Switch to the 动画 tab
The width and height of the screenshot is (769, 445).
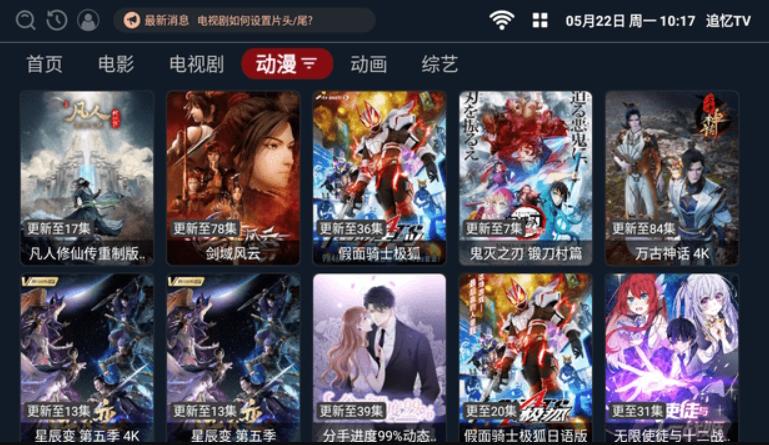click(x=368, y=65)
